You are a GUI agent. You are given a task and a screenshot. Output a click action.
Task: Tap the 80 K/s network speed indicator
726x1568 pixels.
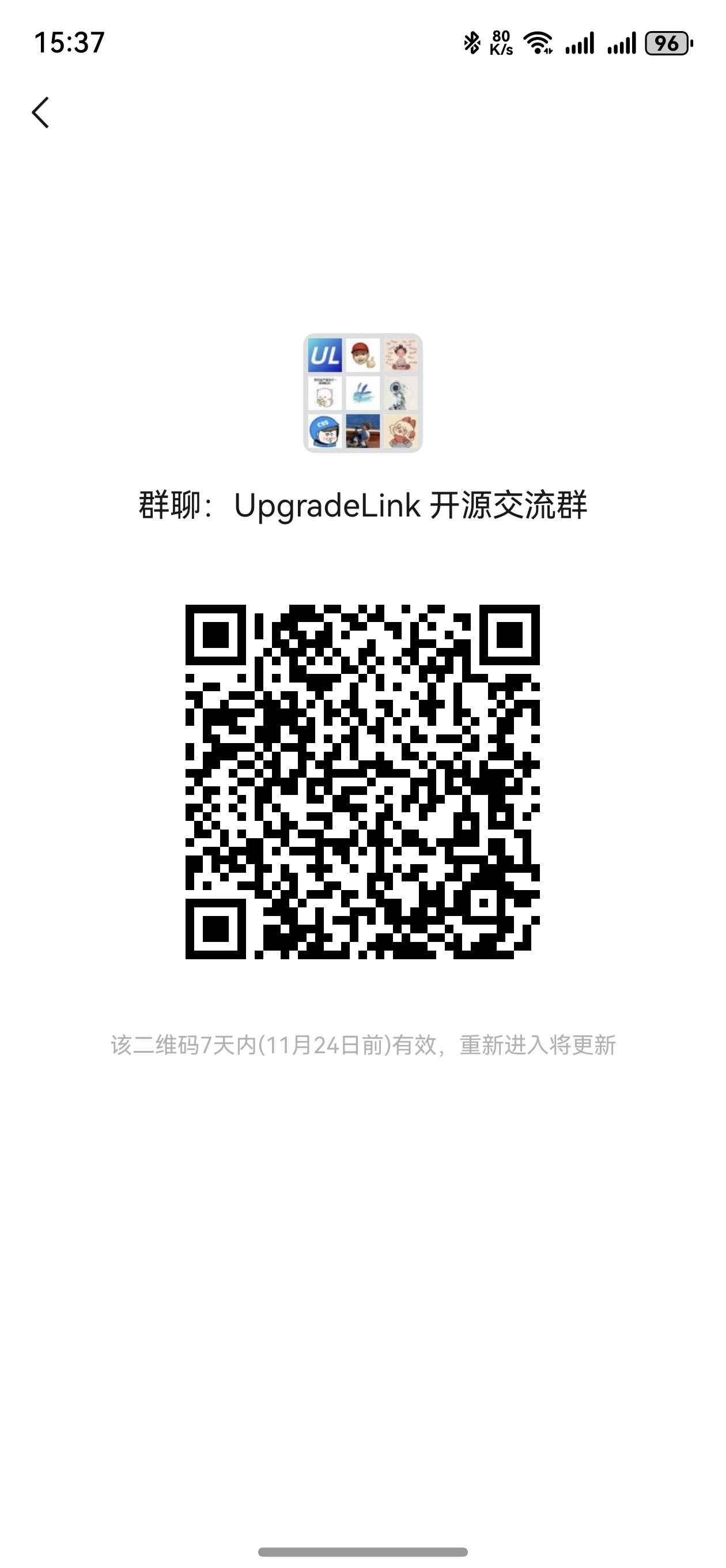pyautogui.click(x=501, y=42)
